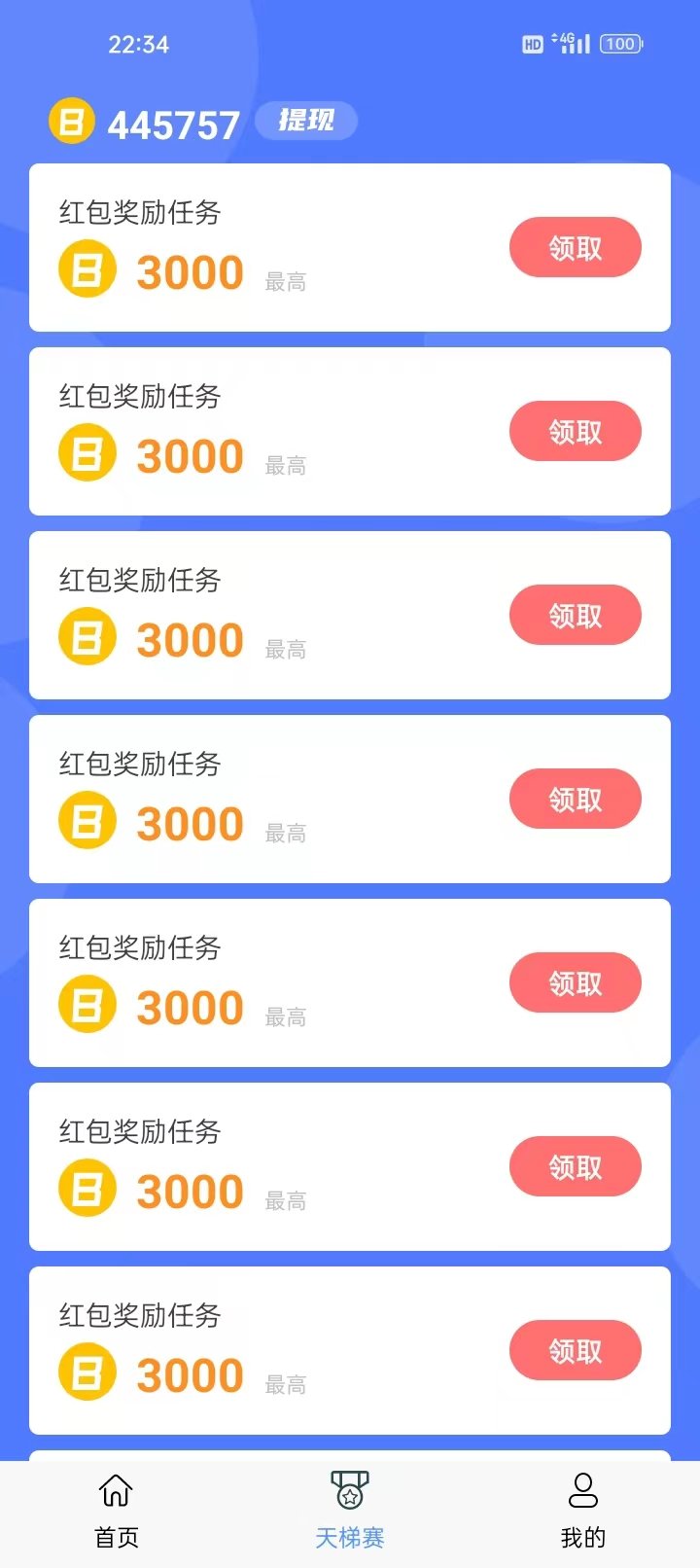Click the 4G signal indicator in status bar
Image resolution: width=700 pixels, height=1568 pixels.
point(570,43)
